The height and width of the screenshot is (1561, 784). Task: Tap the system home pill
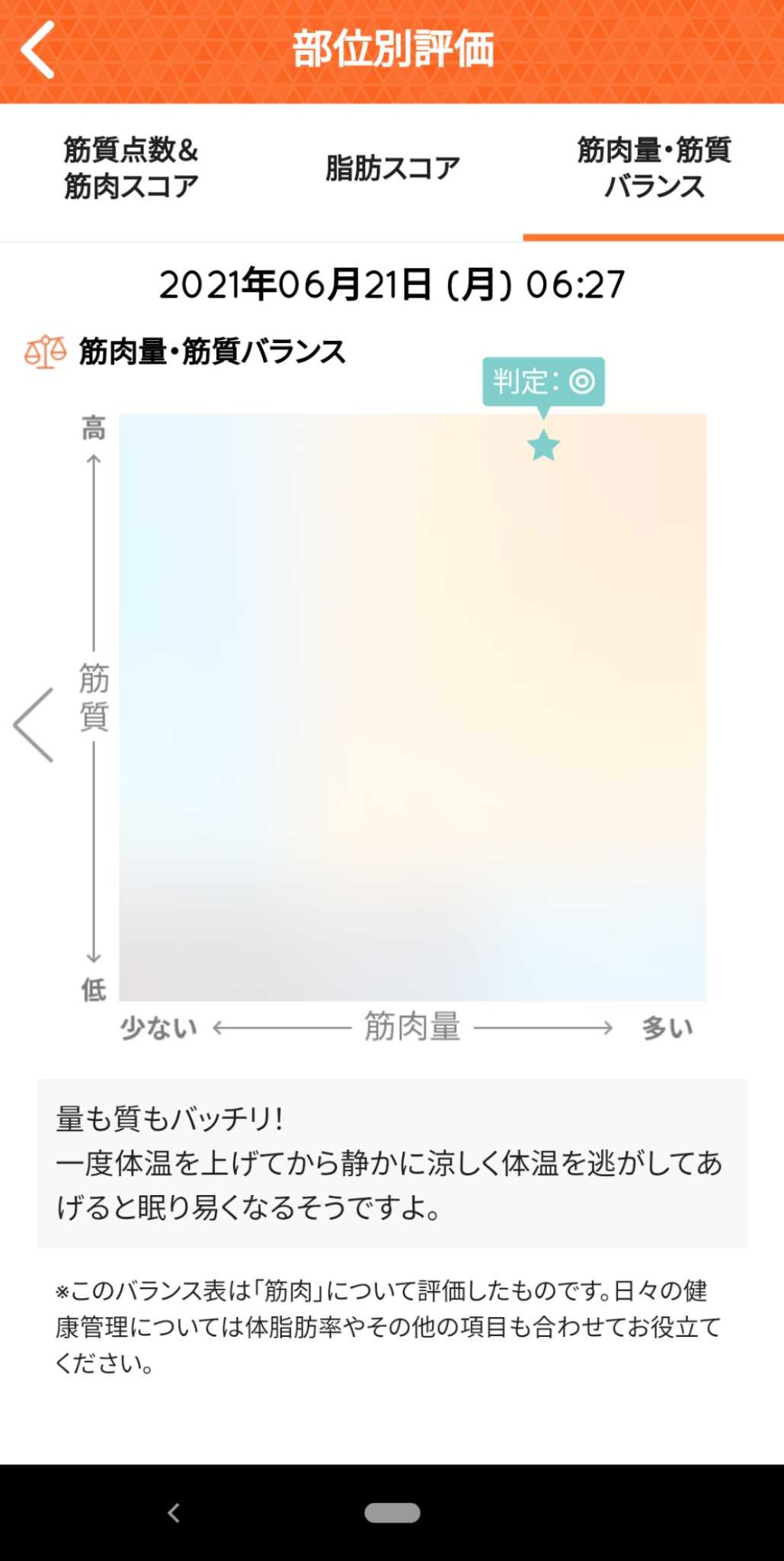tap(392, 1513)
